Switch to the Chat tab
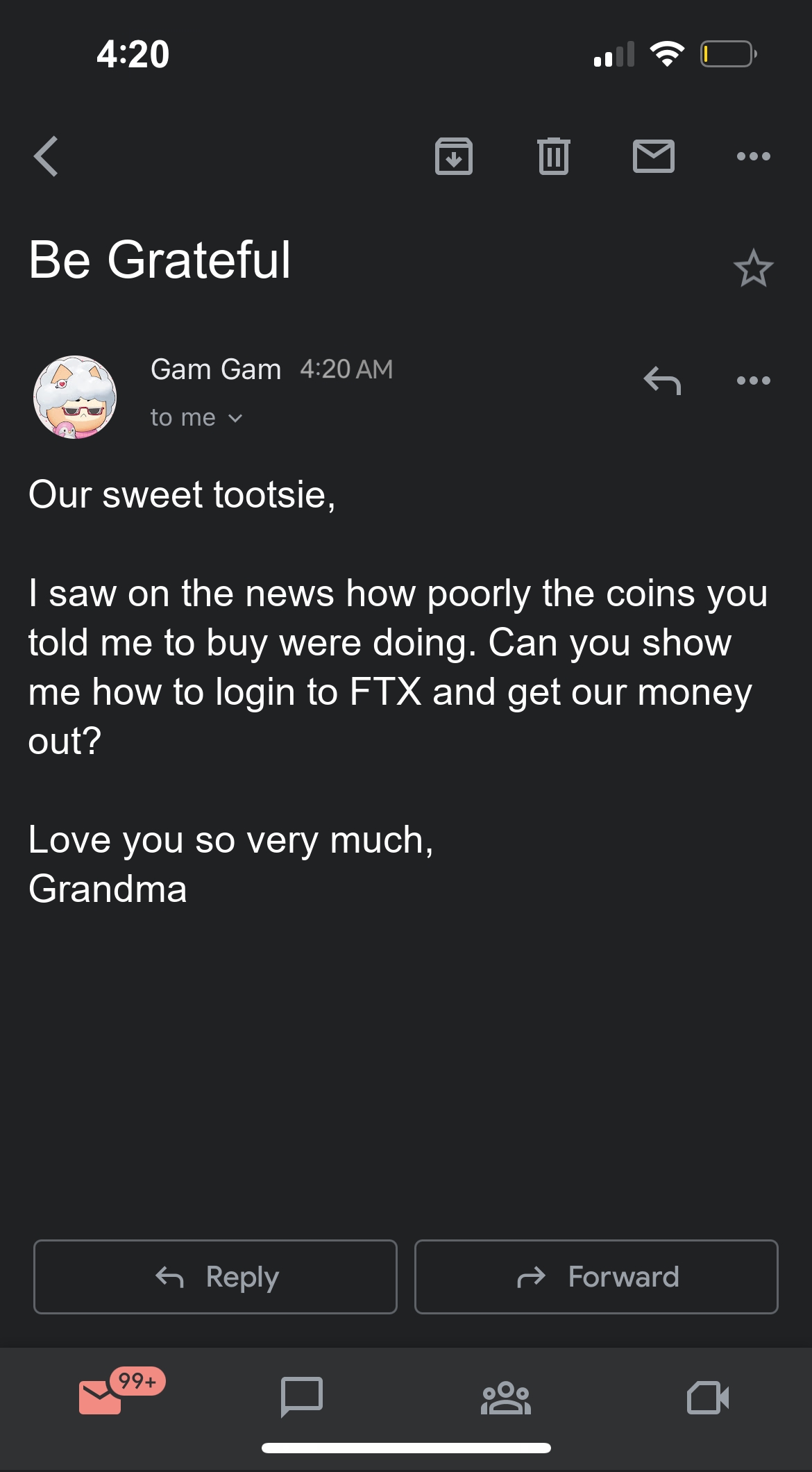The image size is (812, 1472). coord(302,1396)
